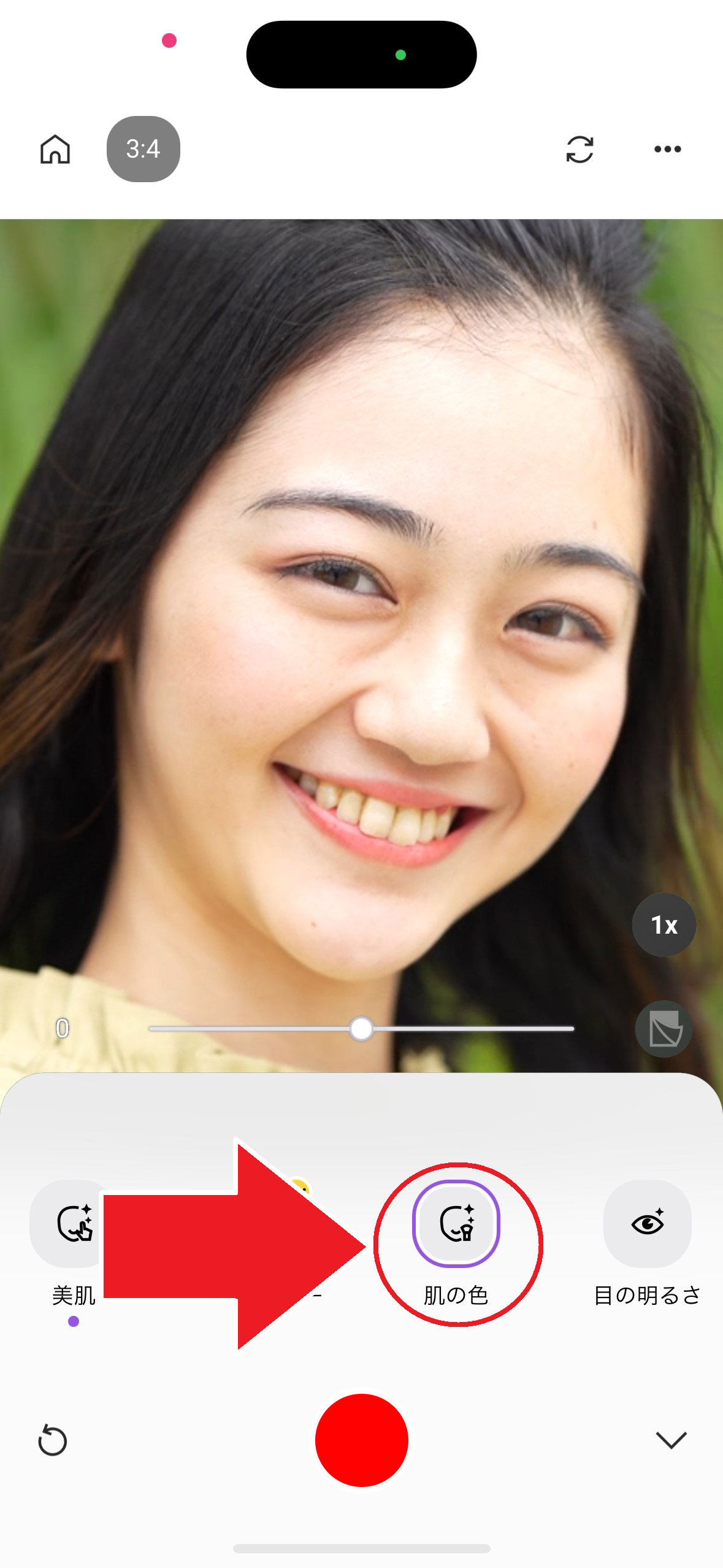Change the 3:4 aspect ratio
Image resolution: width=723 pixels, height=1568 pixels.
tap(143, 149)
